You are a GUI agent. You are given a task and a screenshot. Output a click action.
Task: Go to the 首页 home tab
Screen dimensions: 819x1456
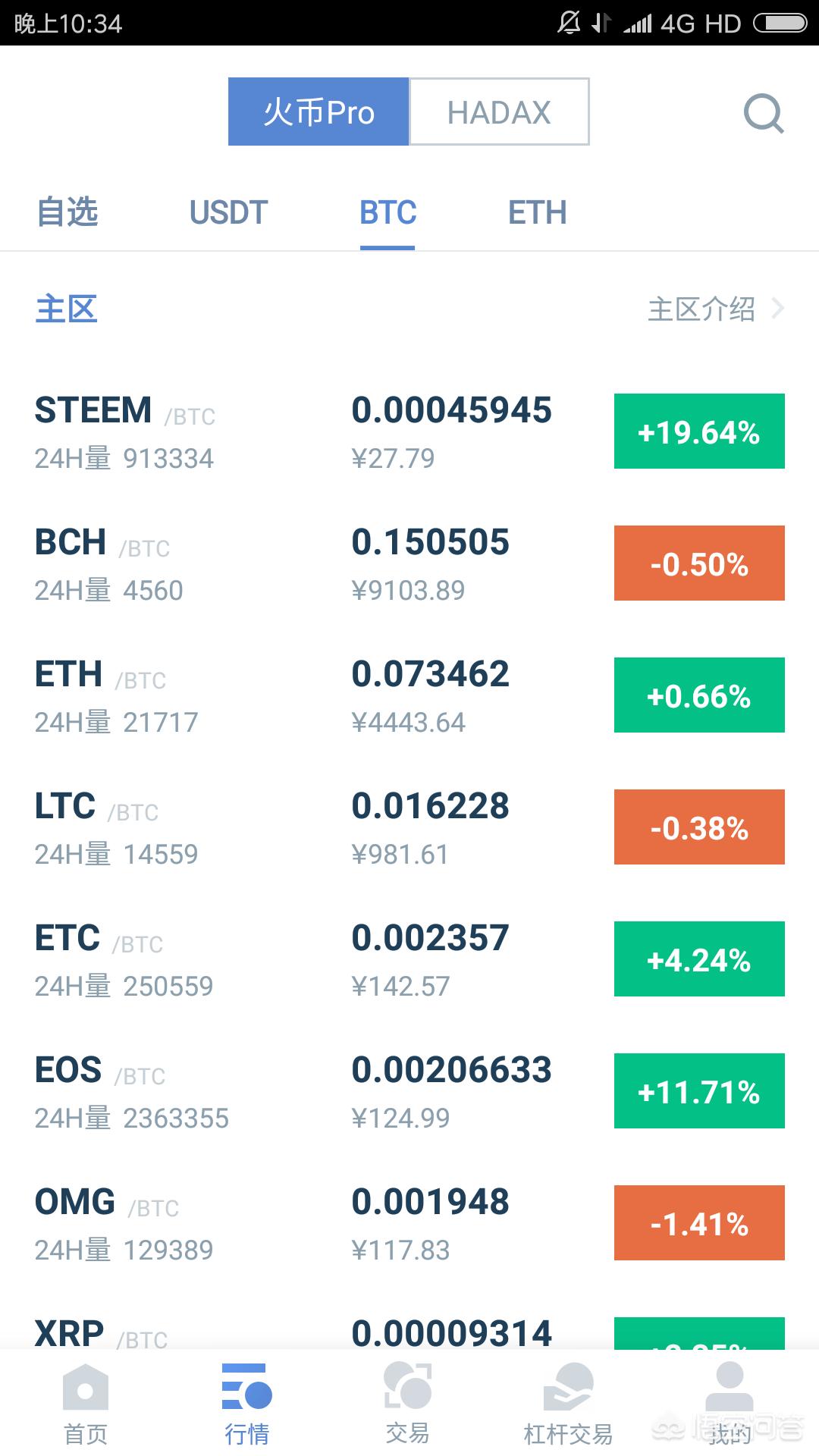(86, 1403)
